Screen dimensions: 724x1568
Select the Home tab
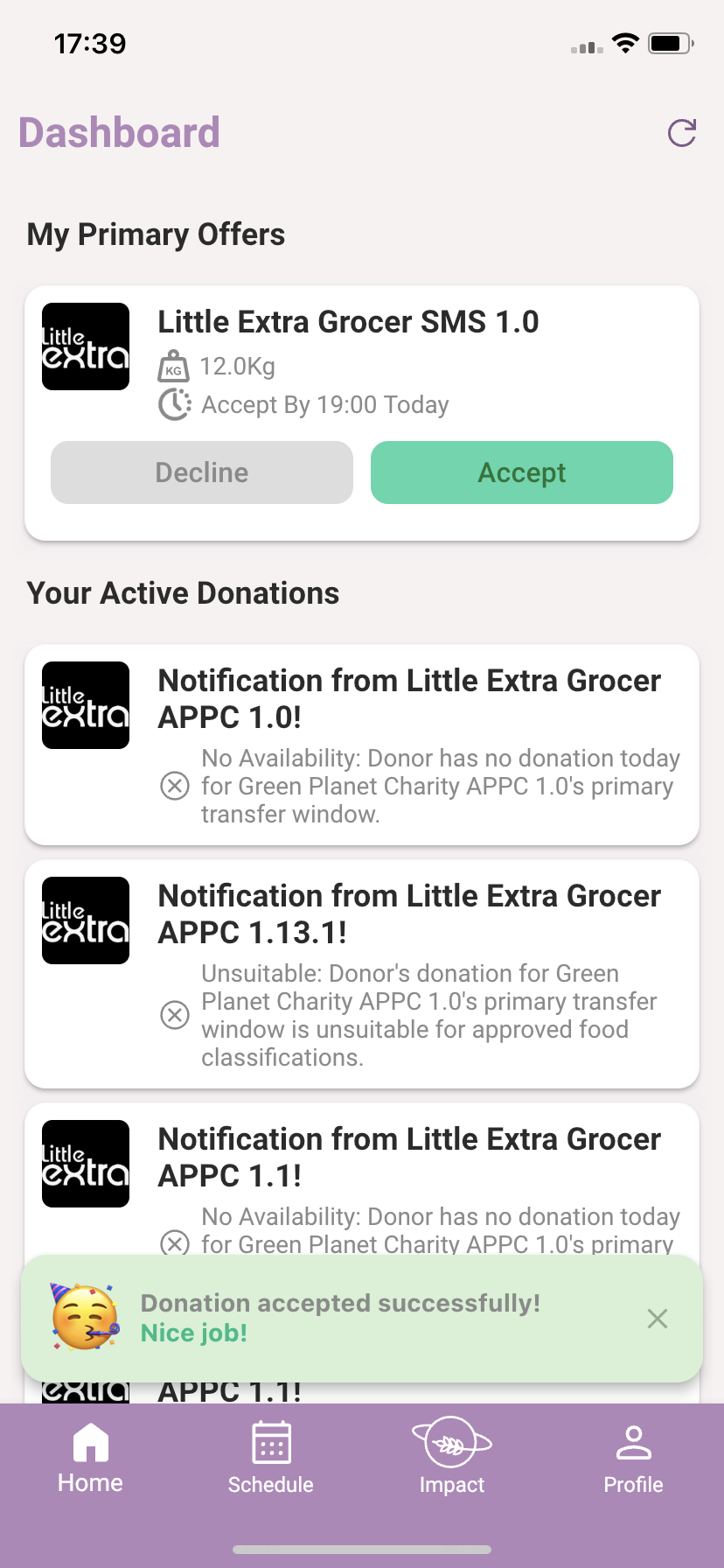pyautogui.click(x=90, y=1459)
